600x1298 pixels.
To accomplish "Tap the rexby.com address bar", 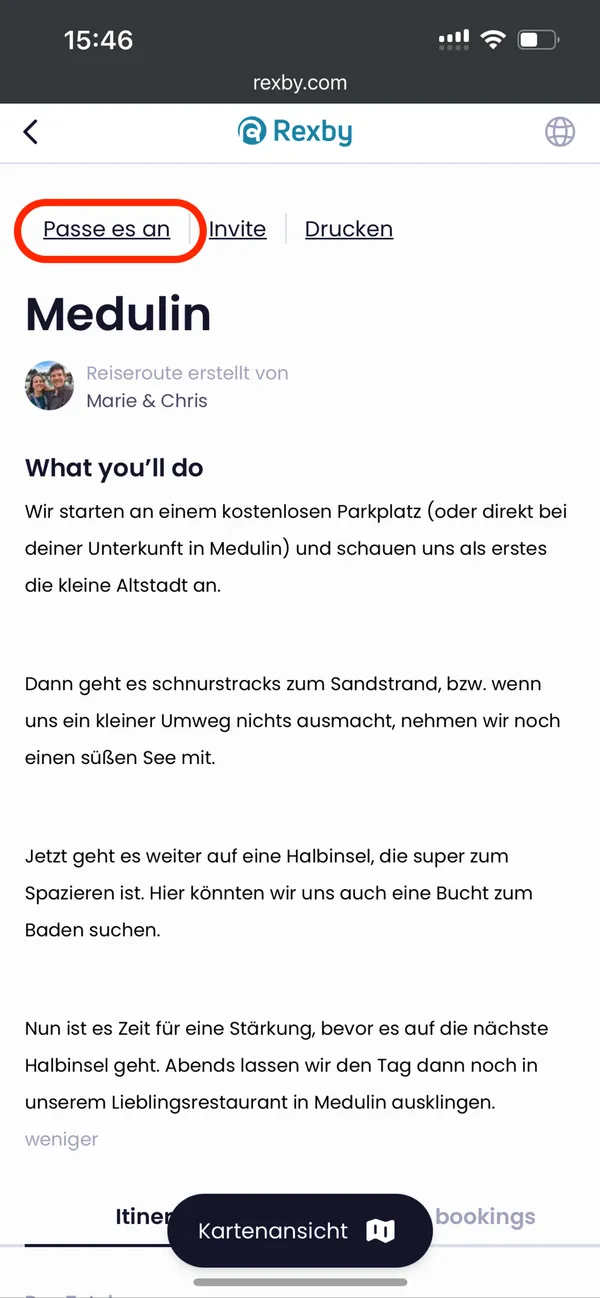I will click(x=299, y=83).
